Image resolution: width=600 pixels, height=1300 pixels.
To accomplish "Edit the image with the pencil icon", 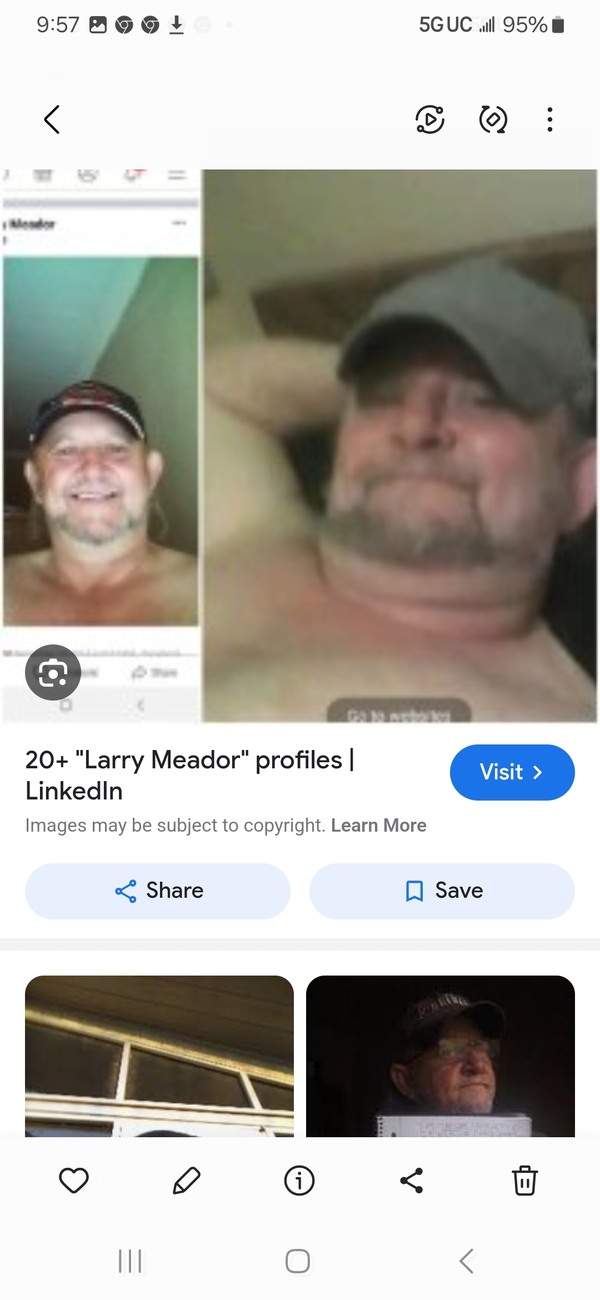I will pos(186,1181).
